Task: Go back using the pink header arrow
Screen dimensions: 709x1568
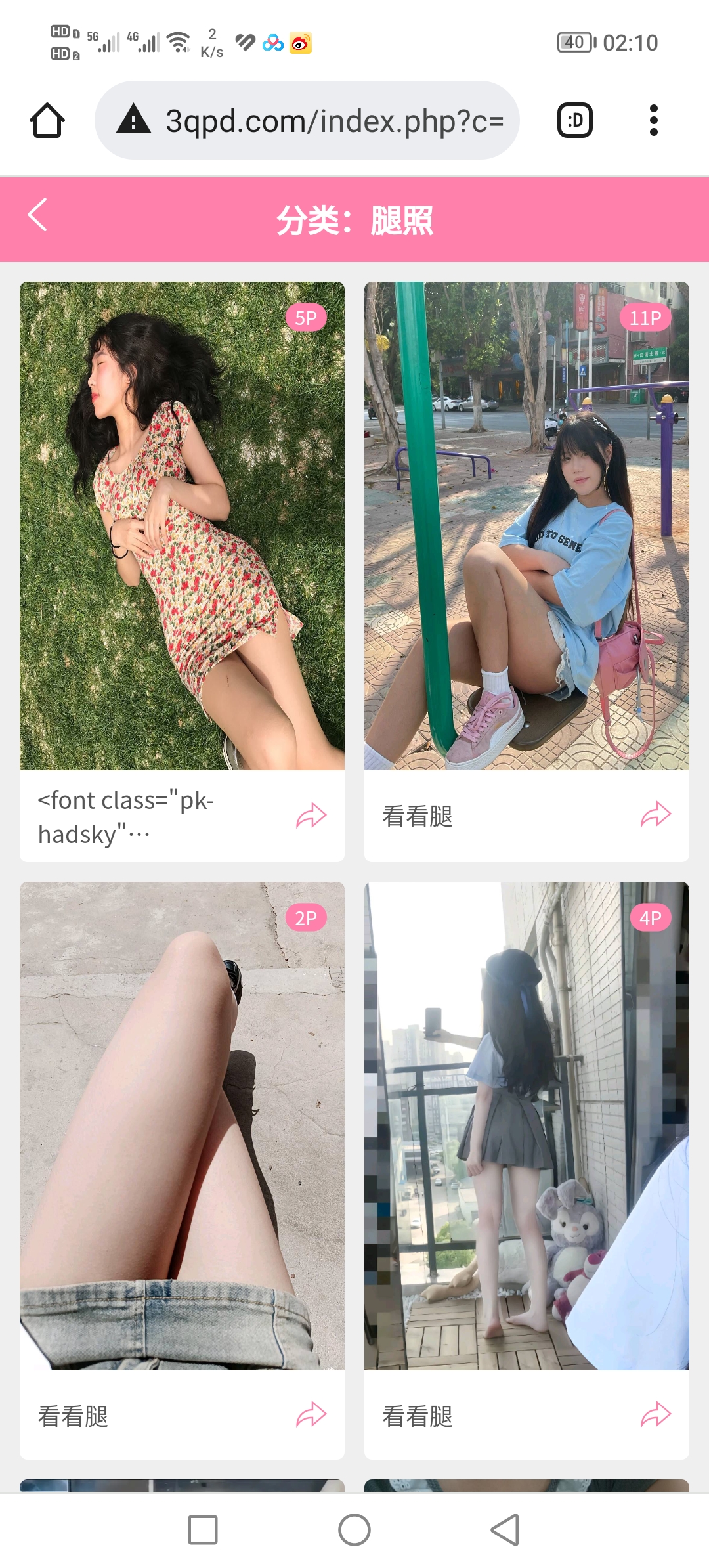Action: pos(37,215)
